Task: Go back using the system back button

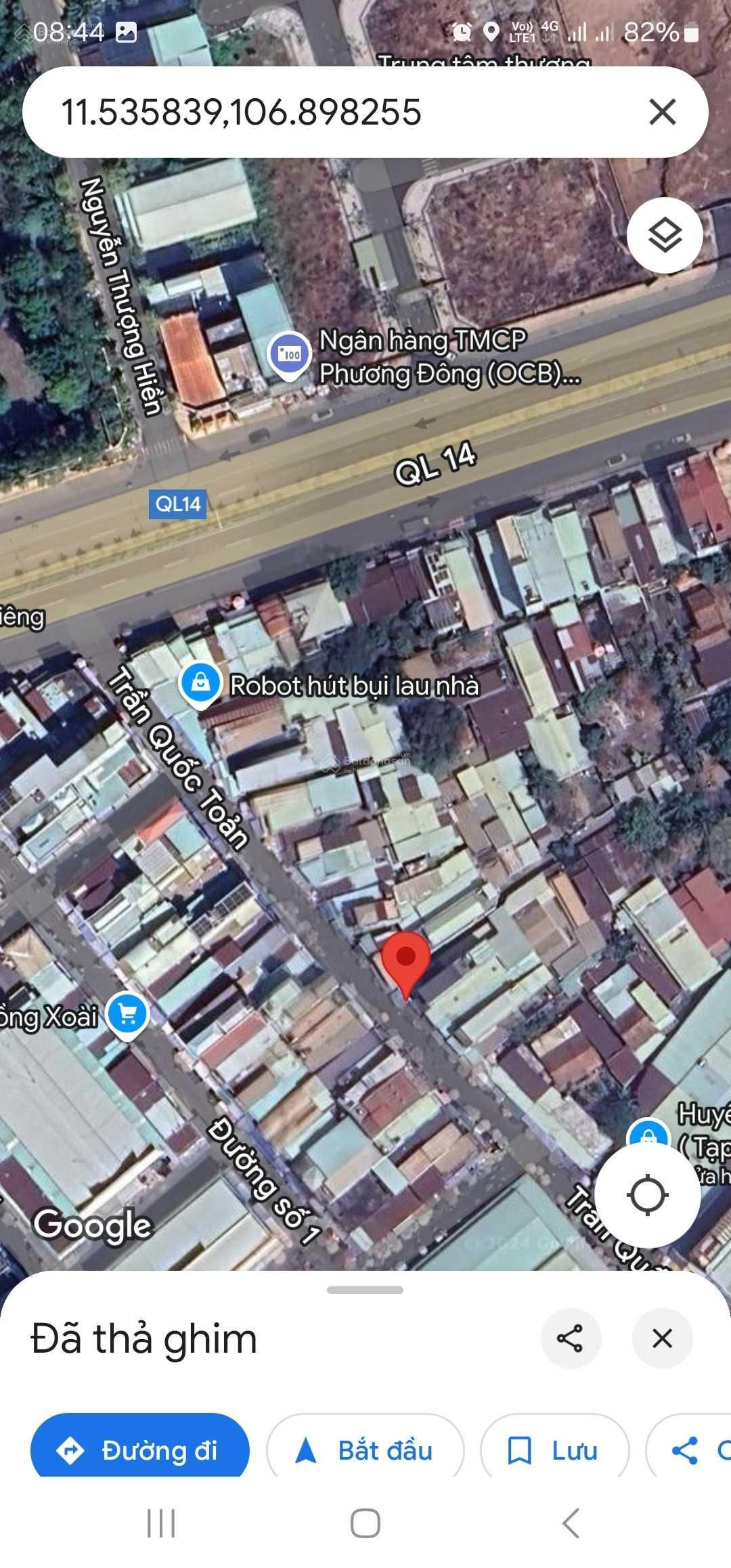Action: pyautogui.click(x=571, y=1523)
